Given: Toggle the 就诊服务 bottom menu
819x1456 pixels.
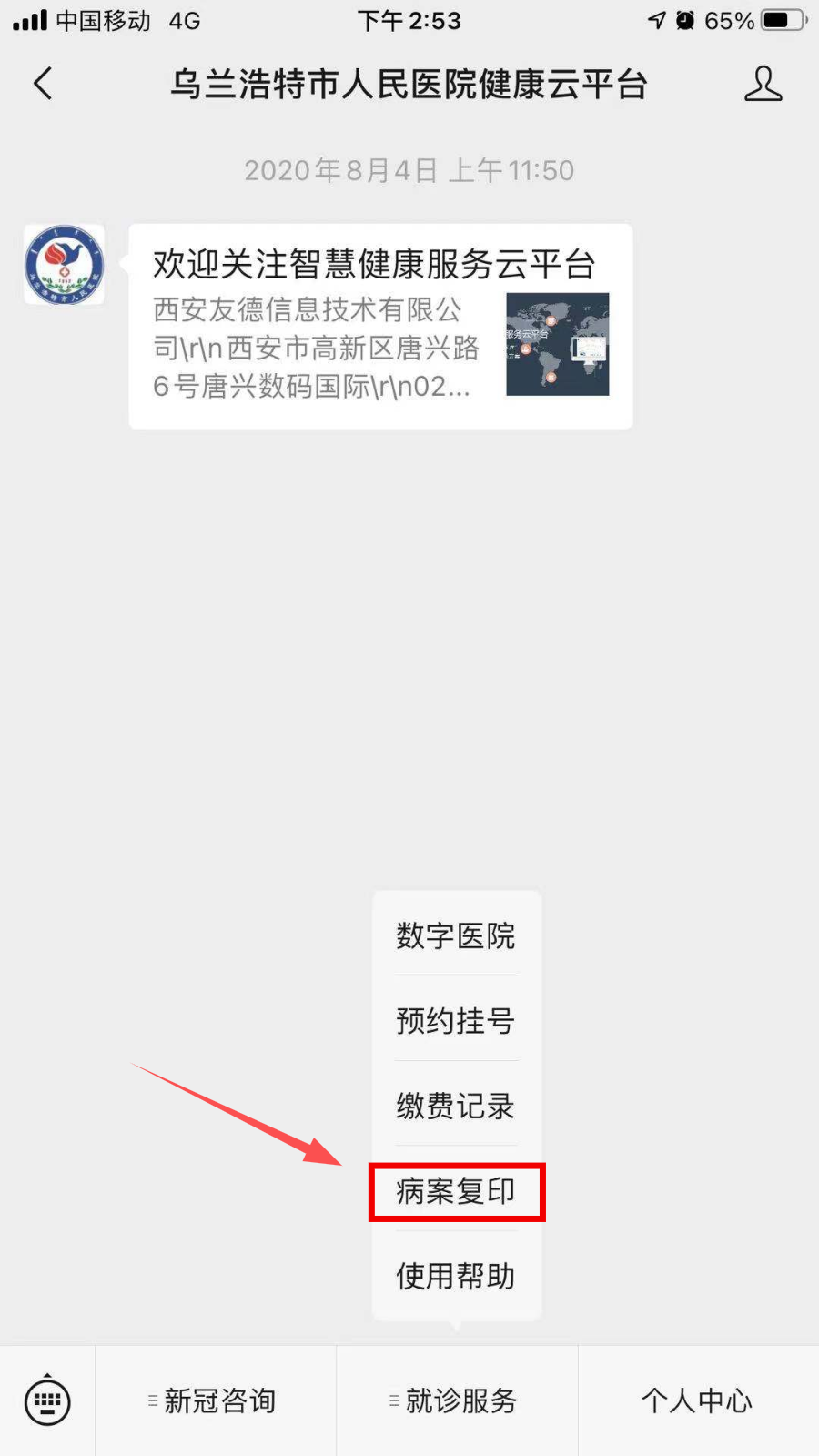Looking at the screenshot, I should pos(457,1401).
